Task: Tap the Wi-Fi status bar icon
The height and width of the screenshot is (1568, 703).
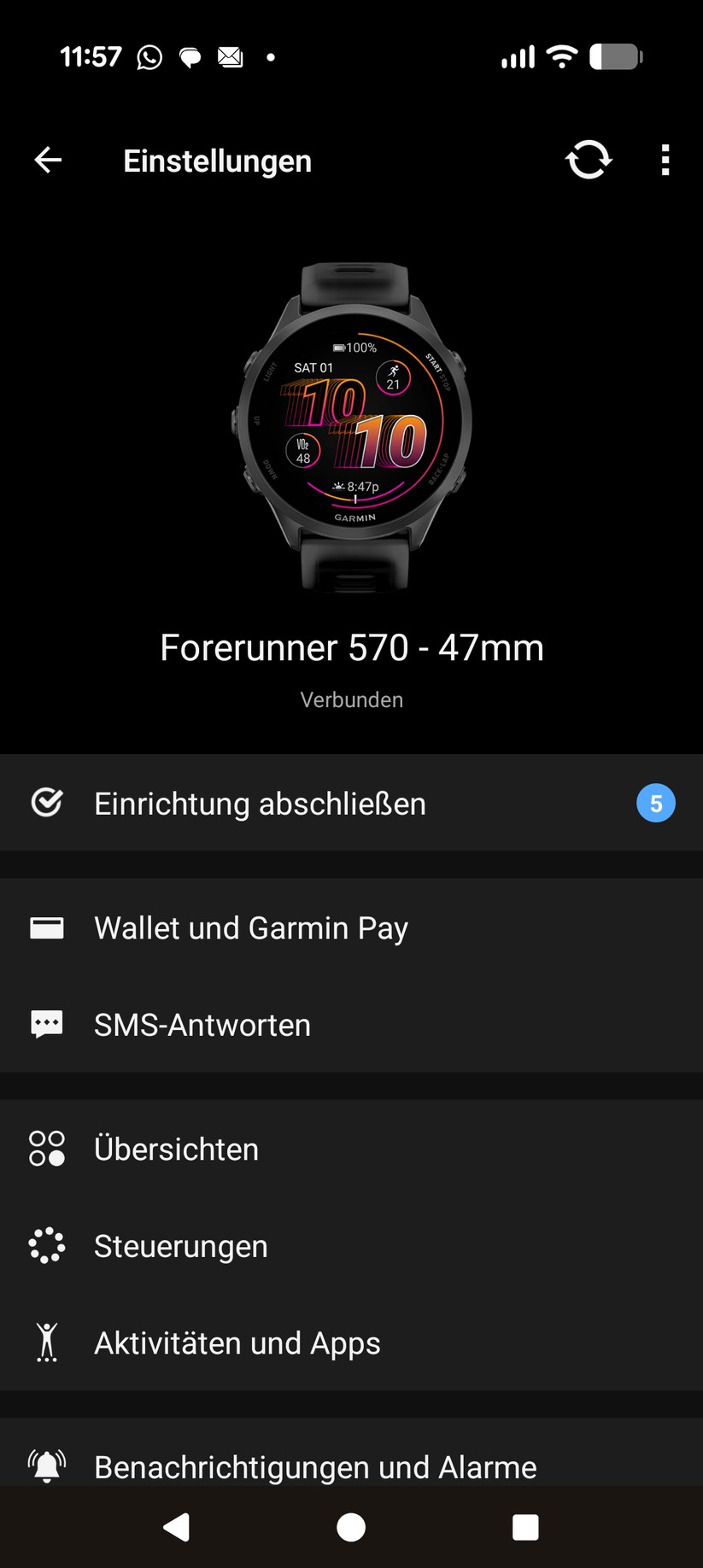Action: (x=562, y=56)
